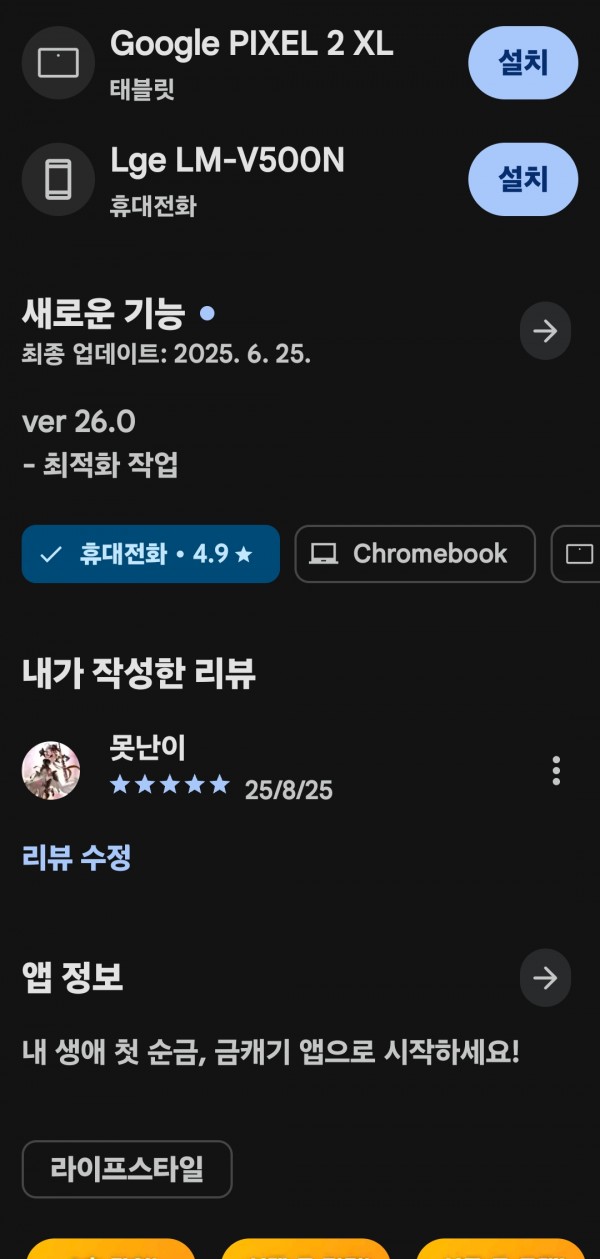
Task: Tap the 라이프스타일 category chip
Action: click(127, 1169)
